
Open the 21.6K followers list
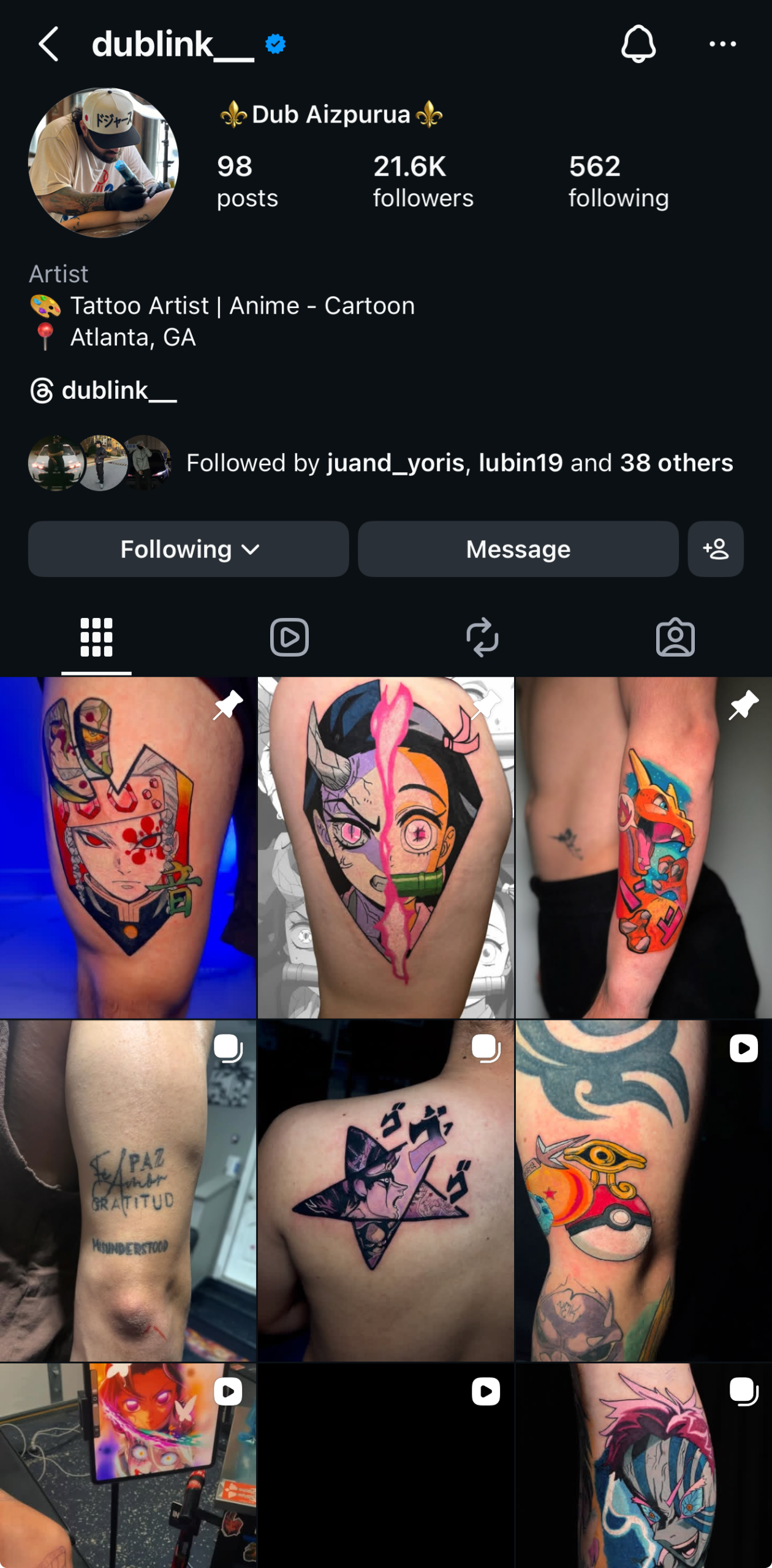(x=423, y=181)
